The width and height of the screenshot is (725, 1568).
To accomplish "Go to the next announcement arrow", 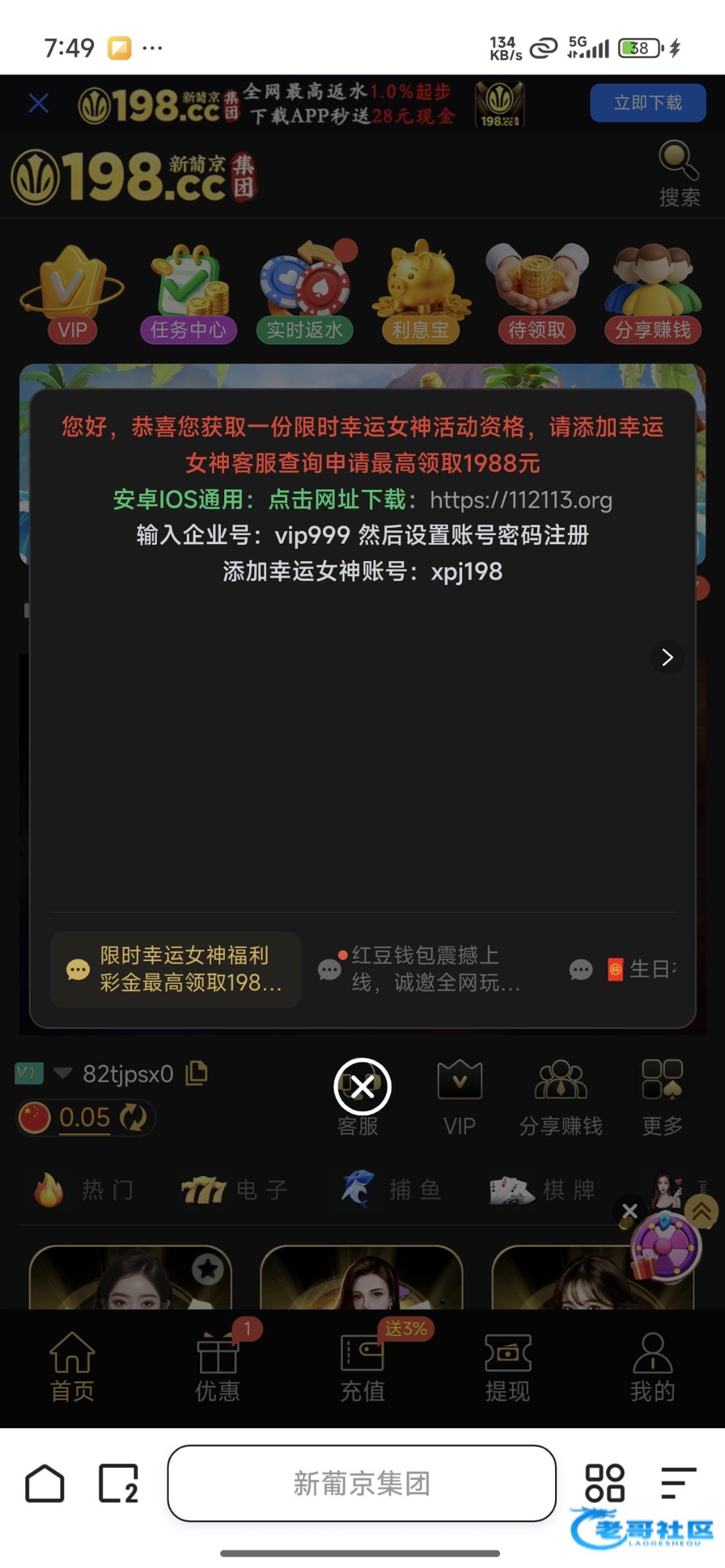I will click(667, 657).
